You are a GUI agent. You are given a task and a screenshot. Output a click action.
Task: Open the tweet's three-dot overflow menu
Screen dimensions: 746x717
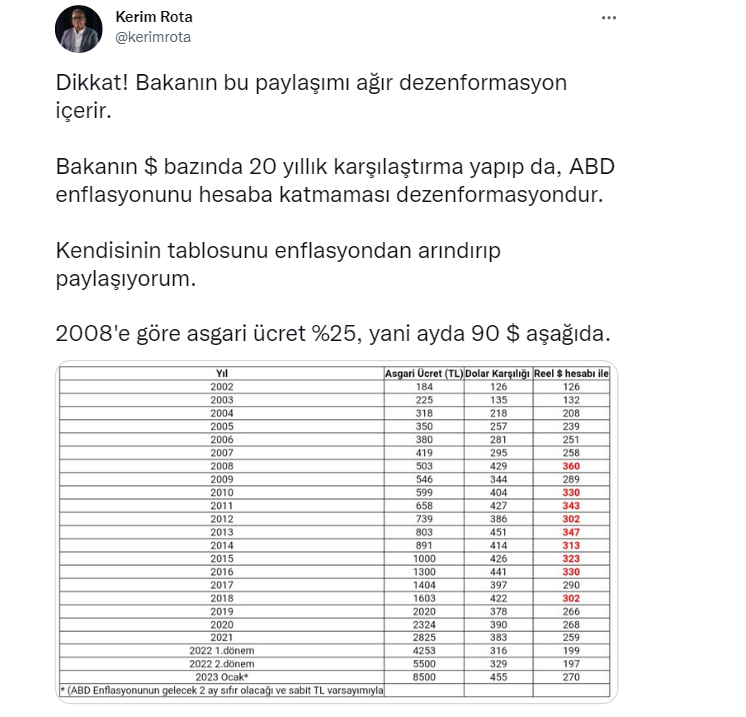(x=609, y=19)
